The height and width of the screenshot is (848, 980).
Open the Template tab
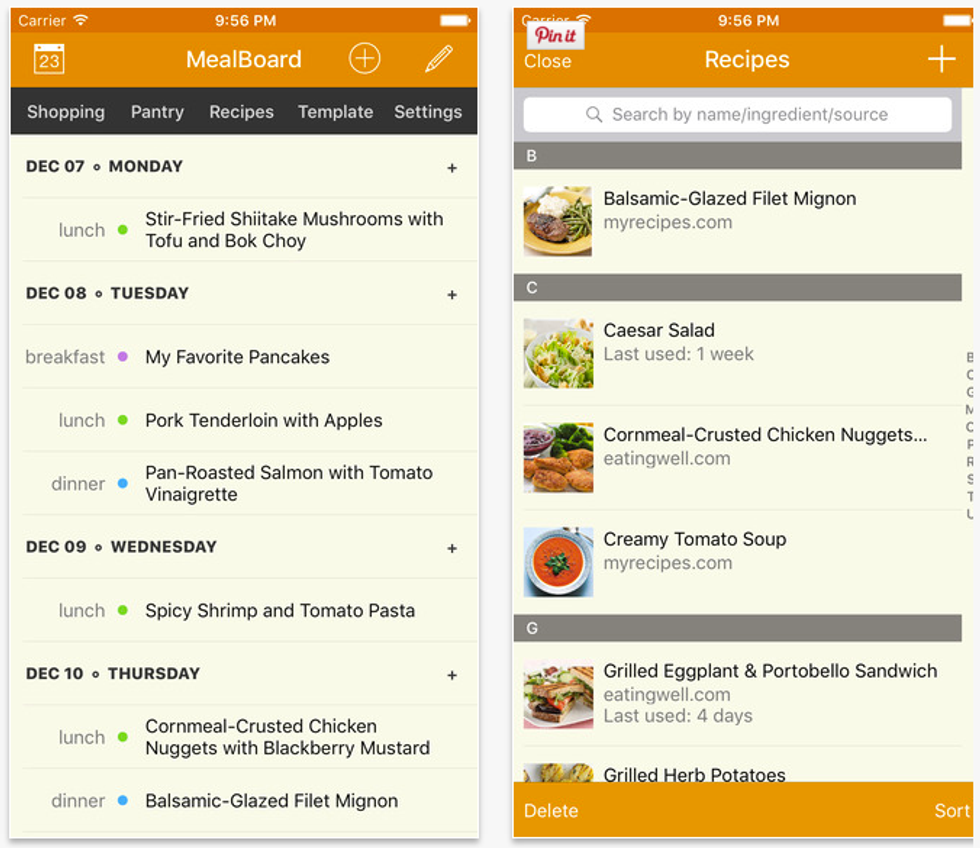click(x=335, y=112)
